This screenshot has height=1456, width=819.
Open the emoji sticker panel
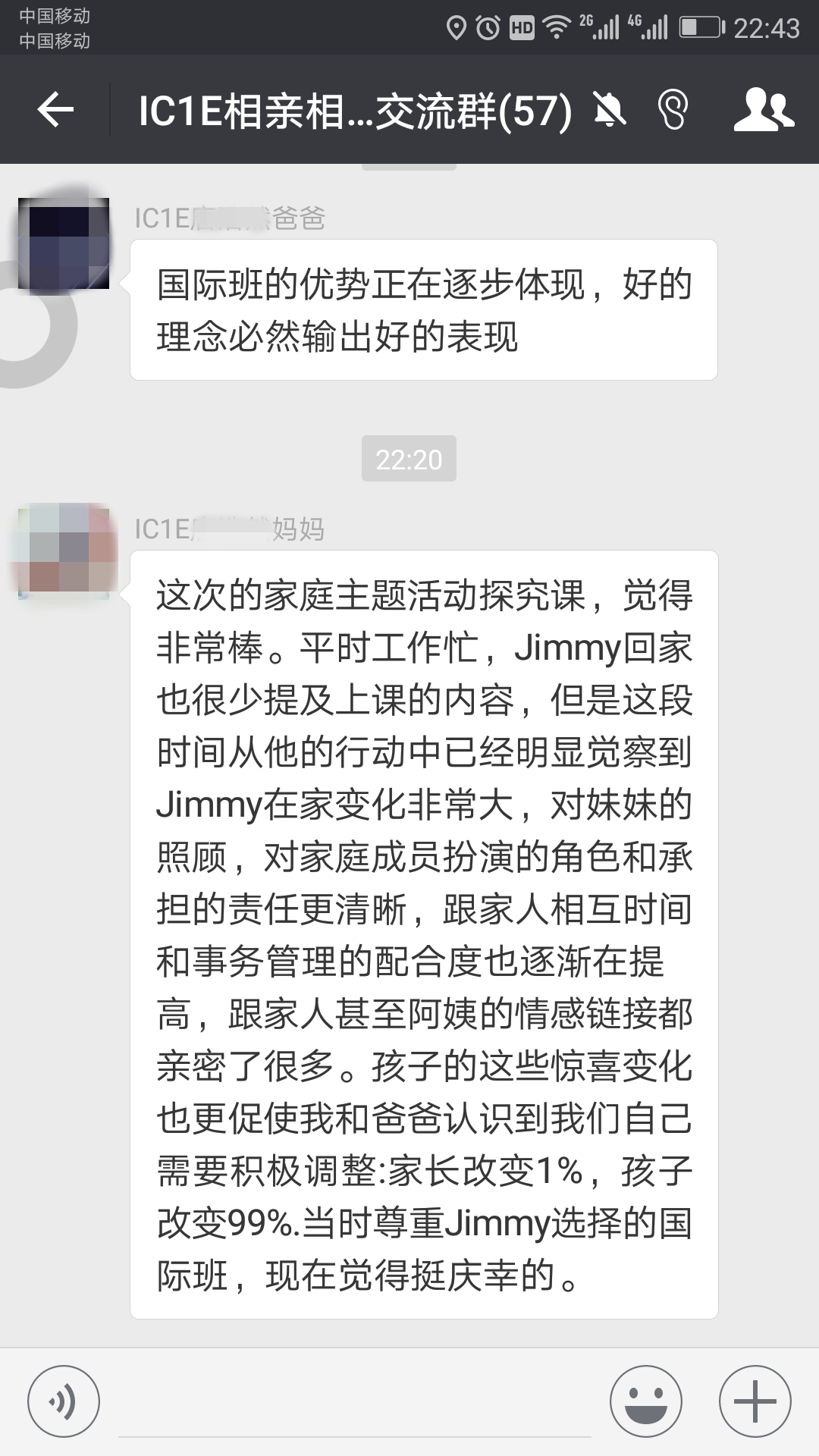646,1401
